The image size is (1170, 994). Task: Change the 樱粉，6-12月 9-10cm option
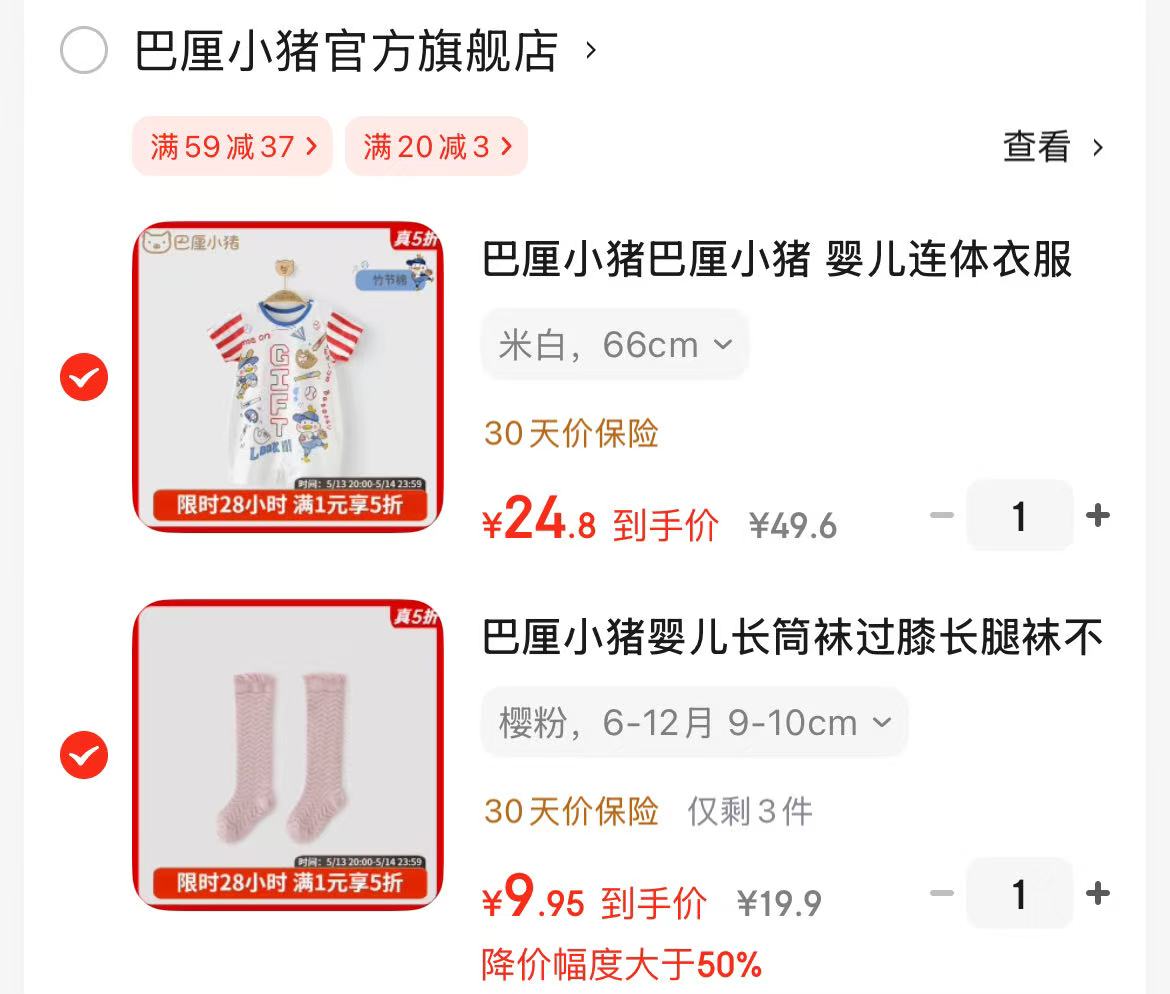694,723
